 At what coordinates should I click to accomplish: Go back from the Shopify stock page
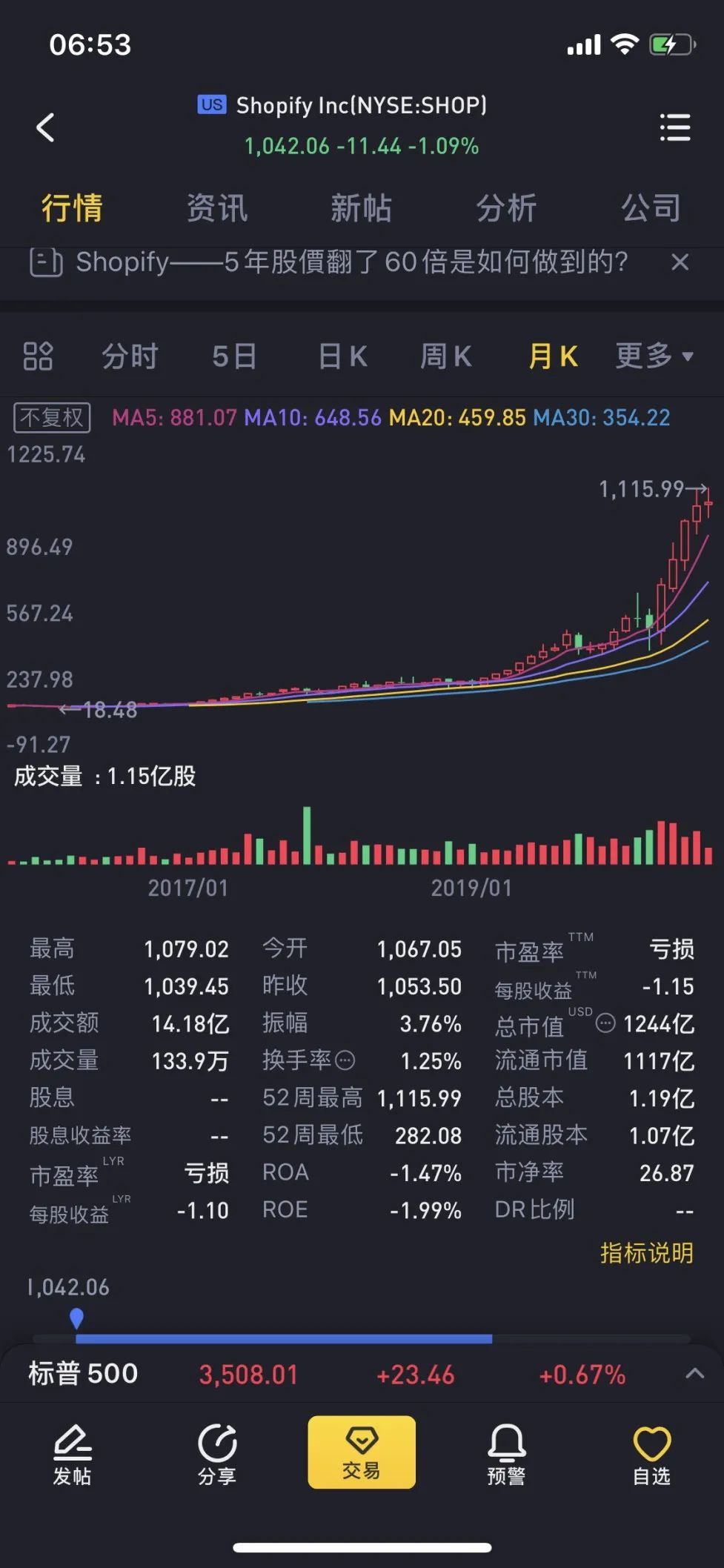coord(46,127)
